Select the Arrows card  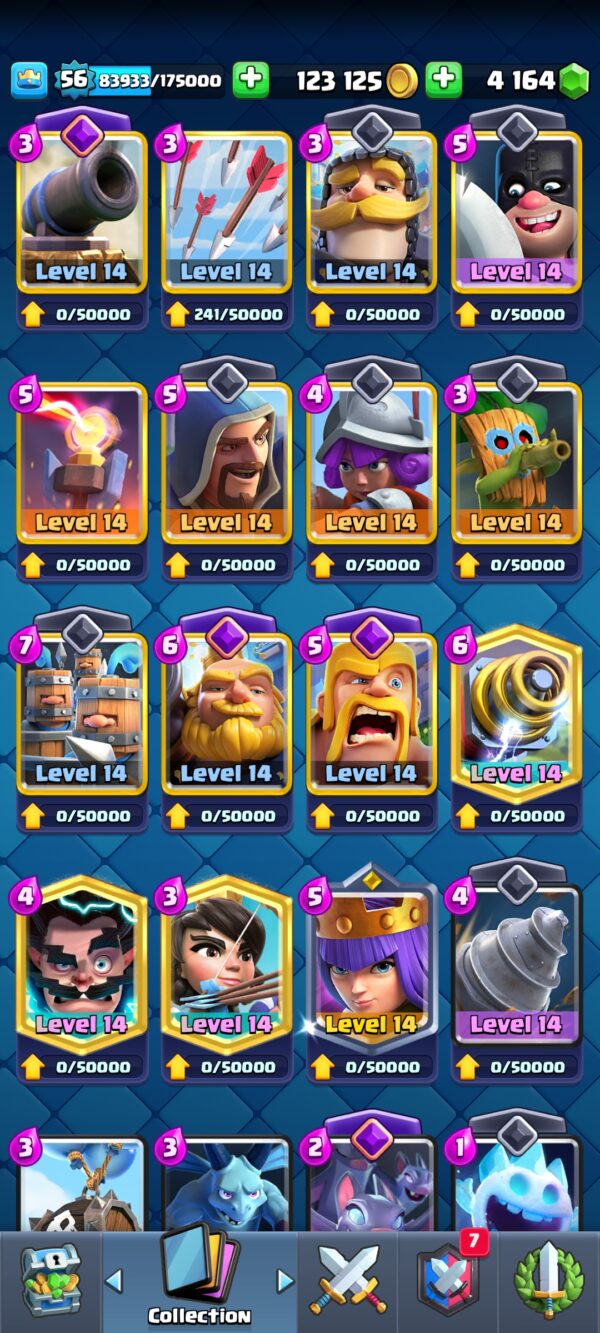(x=227, y=212)
